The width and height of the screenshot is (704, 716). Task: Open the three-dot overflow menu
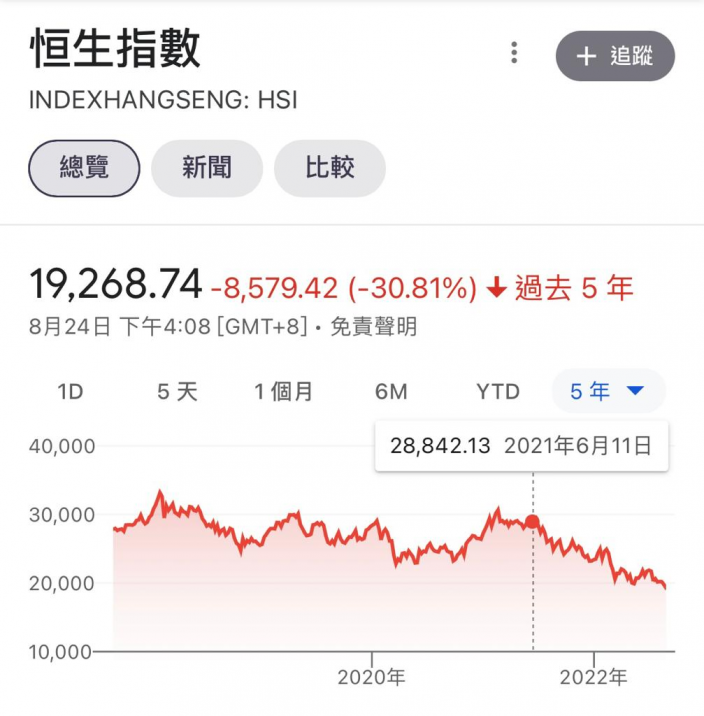point(514,53)
